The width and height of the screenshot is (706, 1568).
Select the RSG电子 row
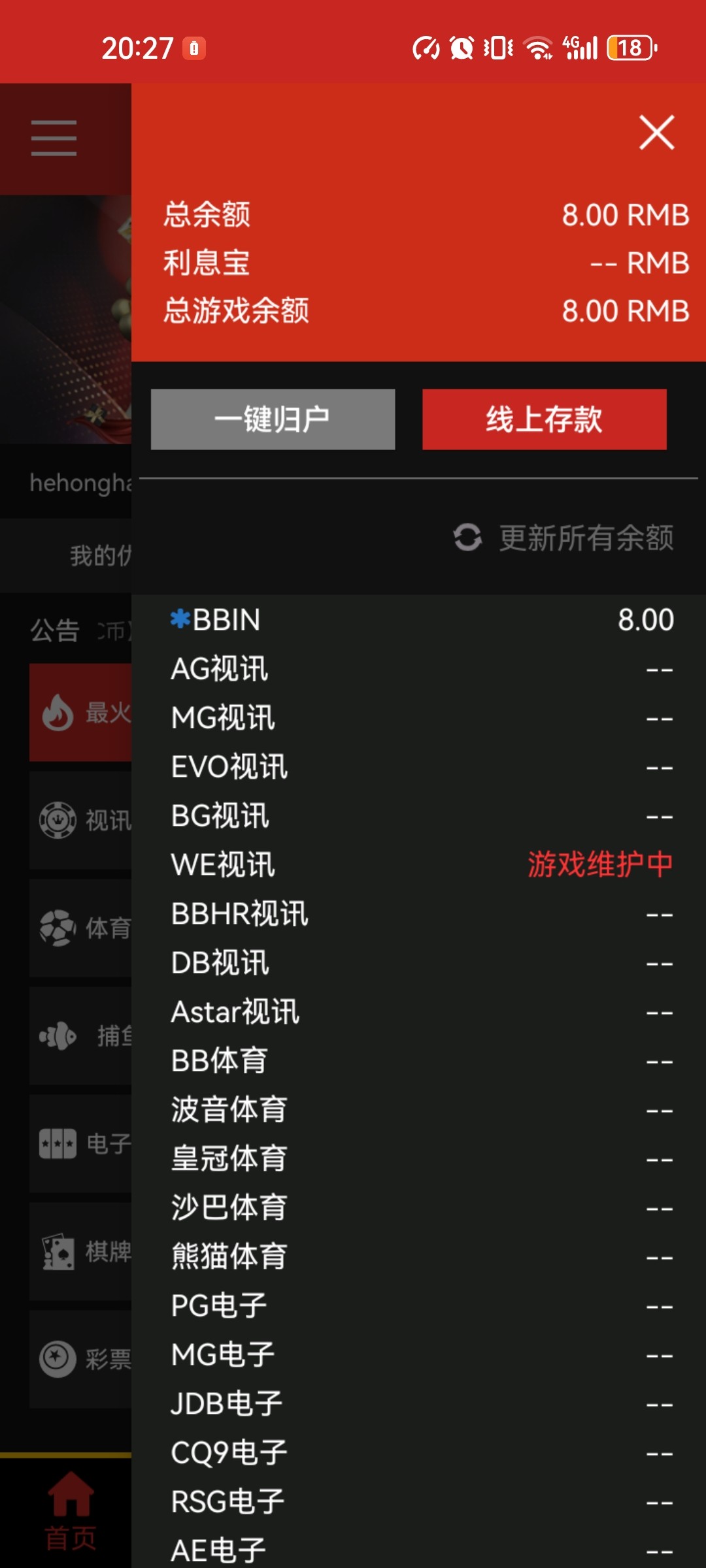(418, 1502)
